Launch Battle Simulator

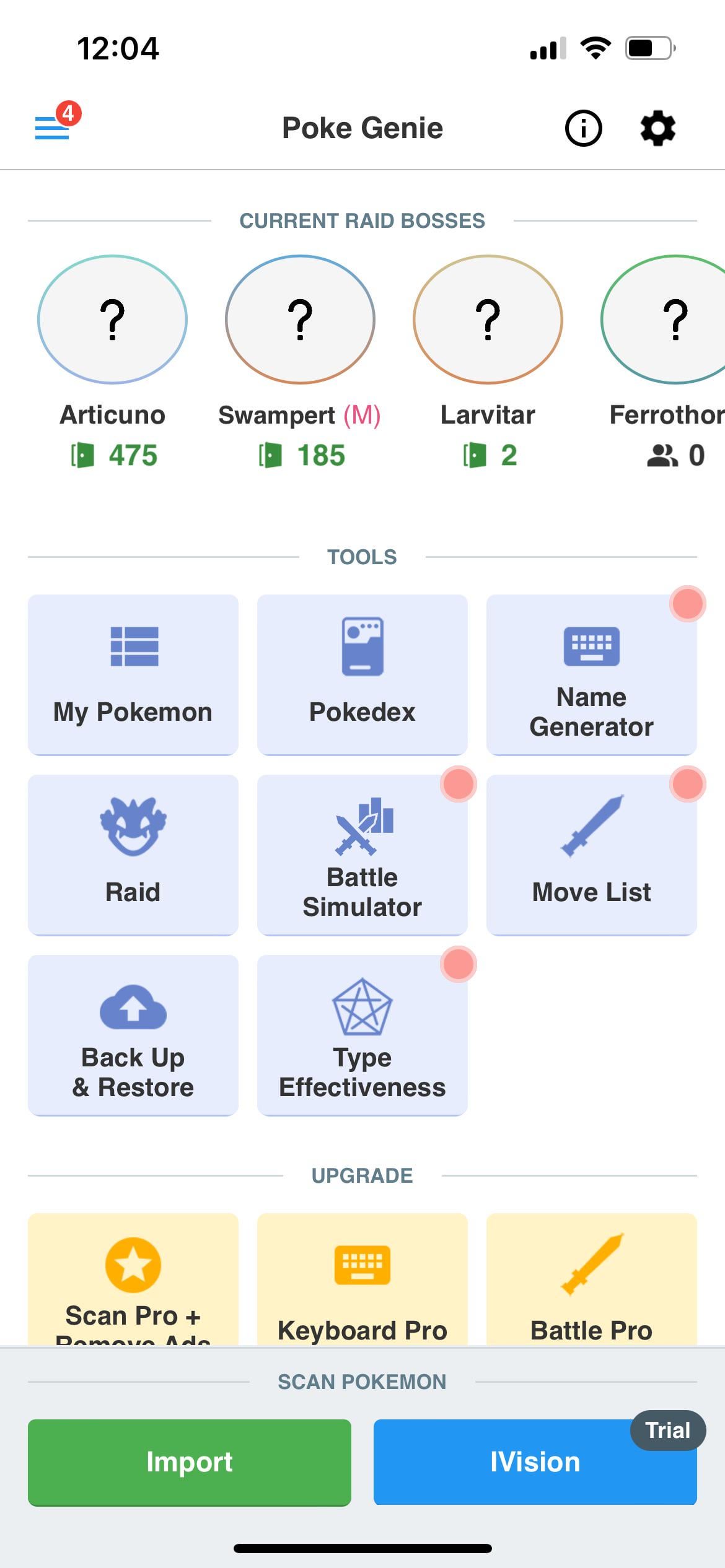tap(362, 855)
